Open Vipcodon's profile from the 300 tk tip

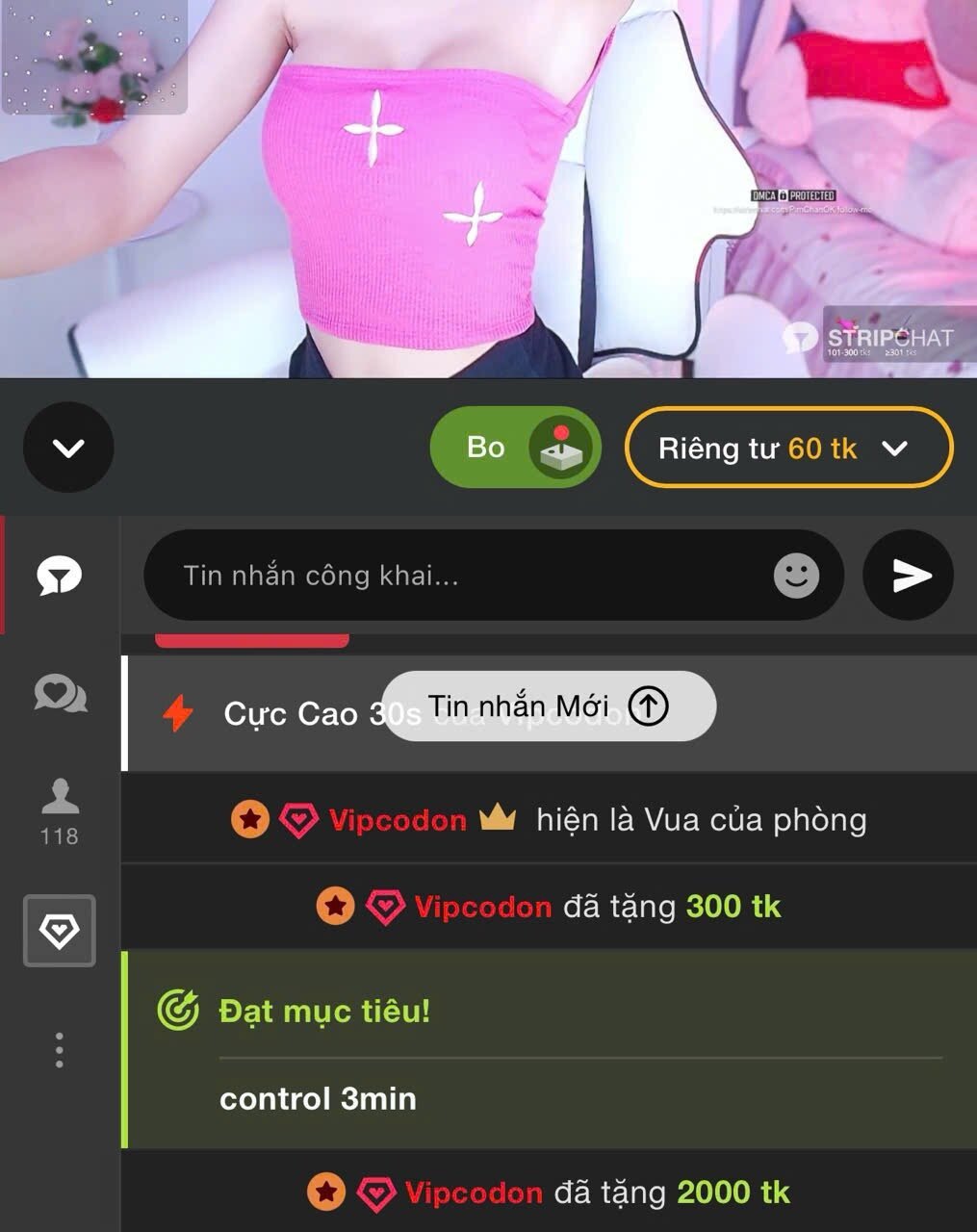482,907
